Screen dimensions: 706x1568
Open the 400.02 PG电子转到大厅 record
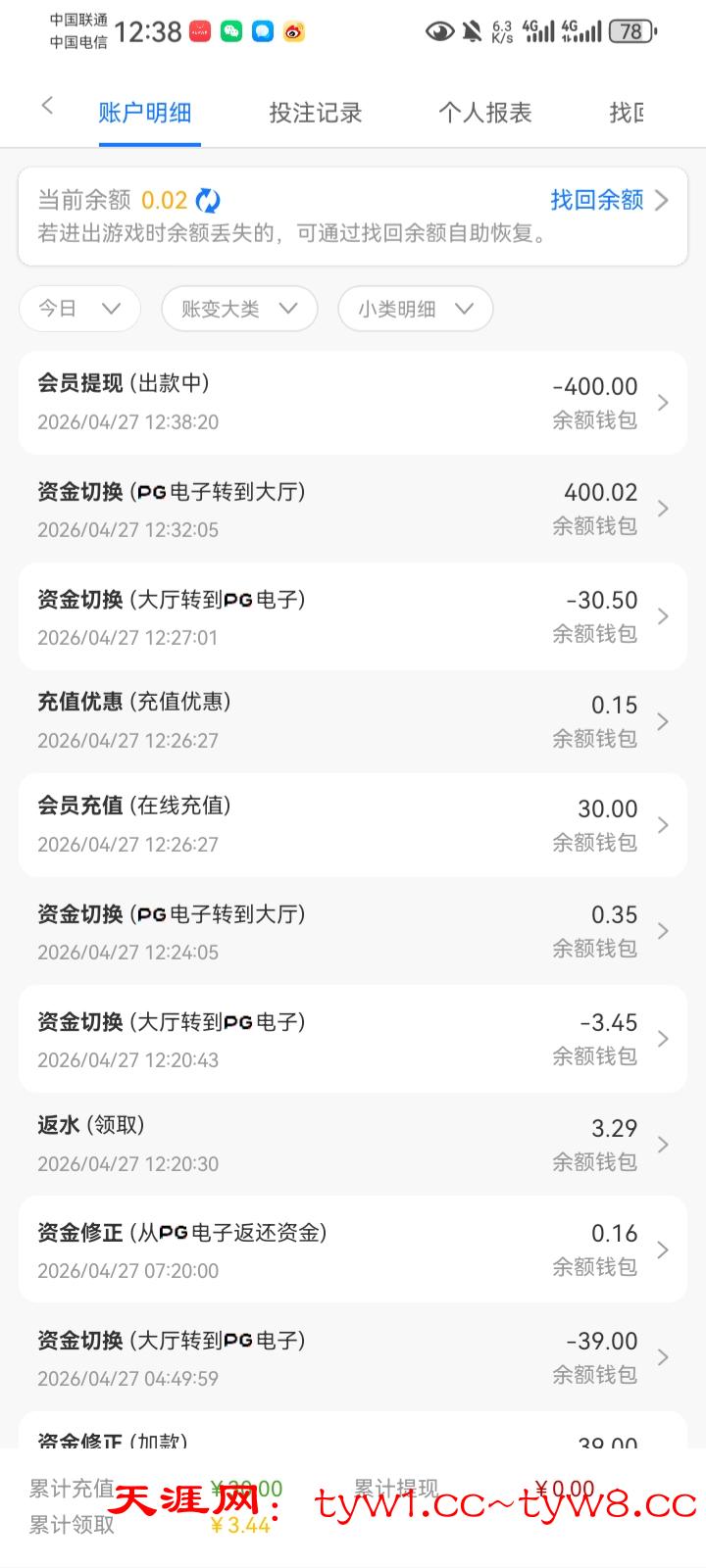(353, 509)
